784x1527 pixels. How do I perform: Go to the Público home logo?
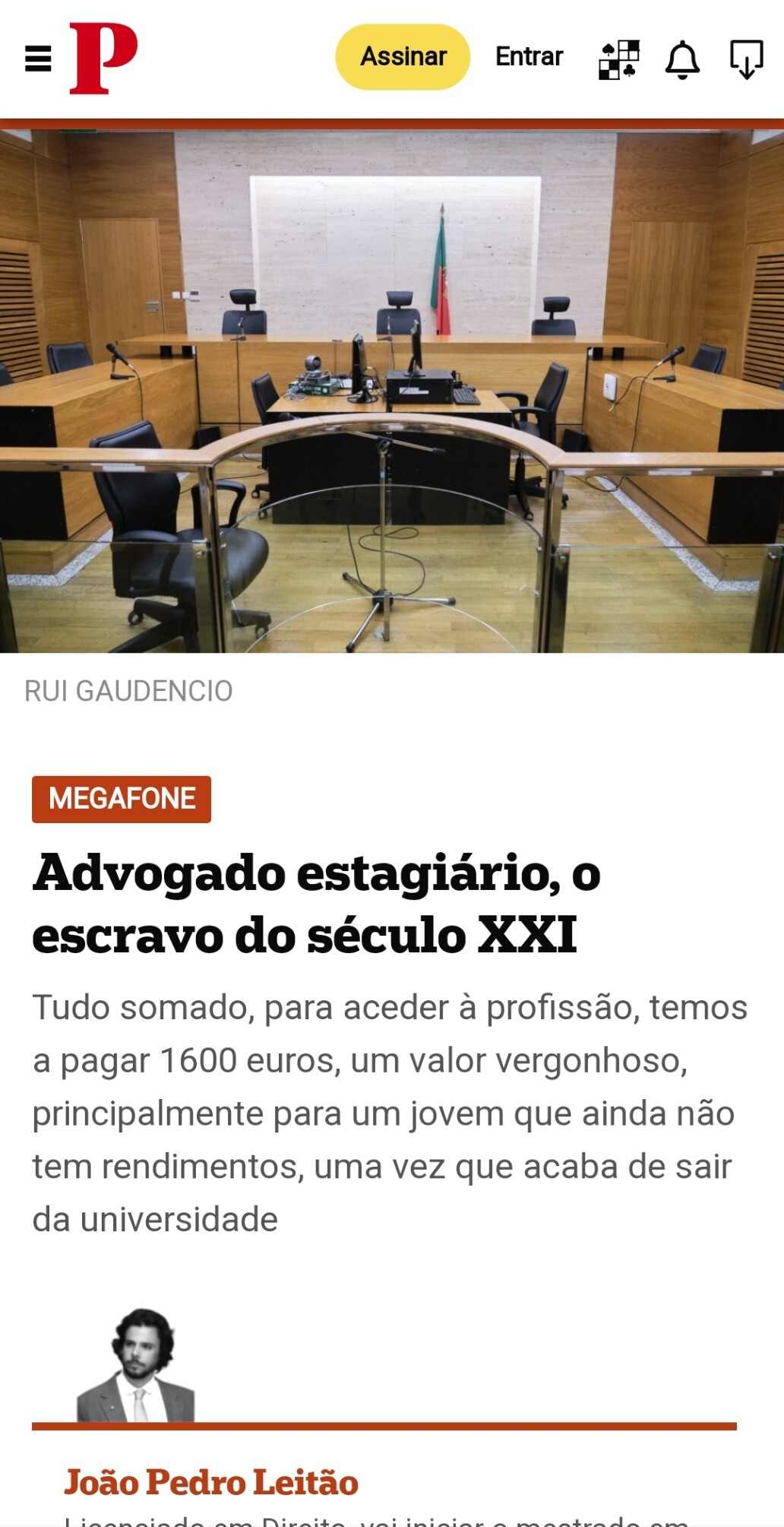coord(103,58)
